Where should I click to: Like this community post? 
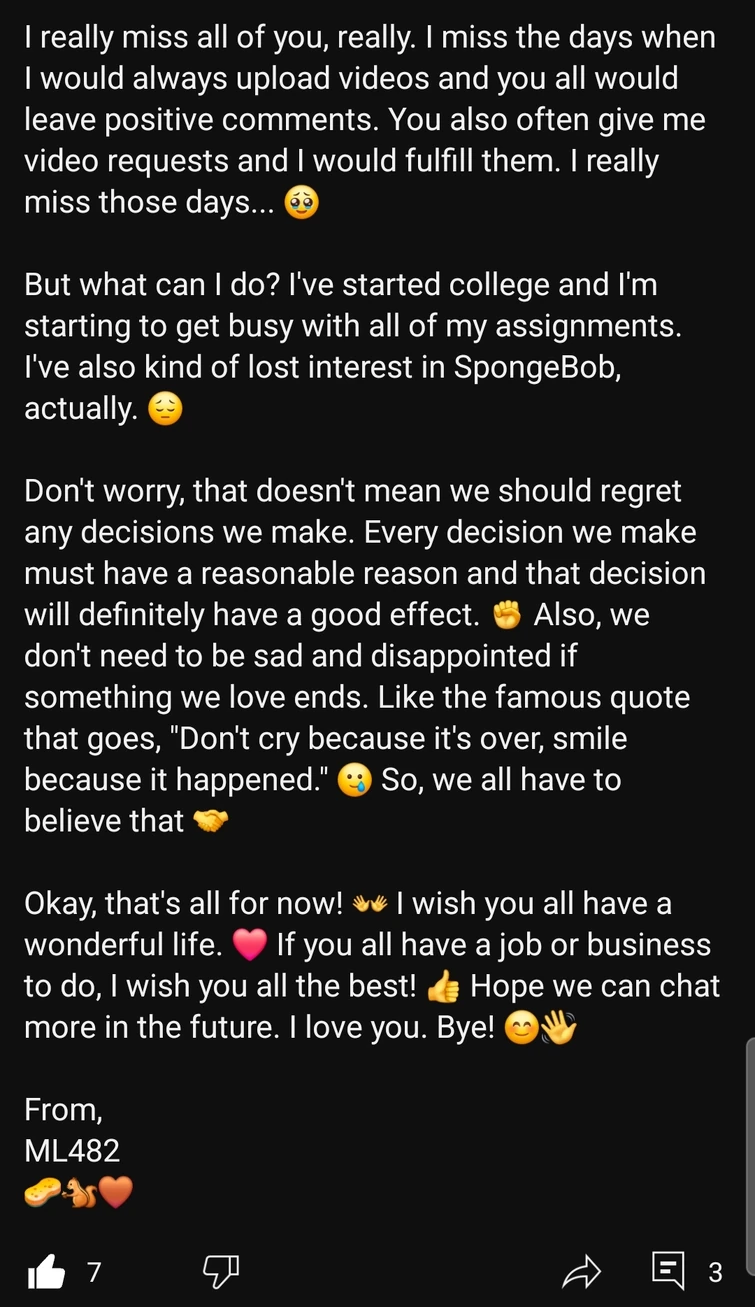(x=47, y=1271)
